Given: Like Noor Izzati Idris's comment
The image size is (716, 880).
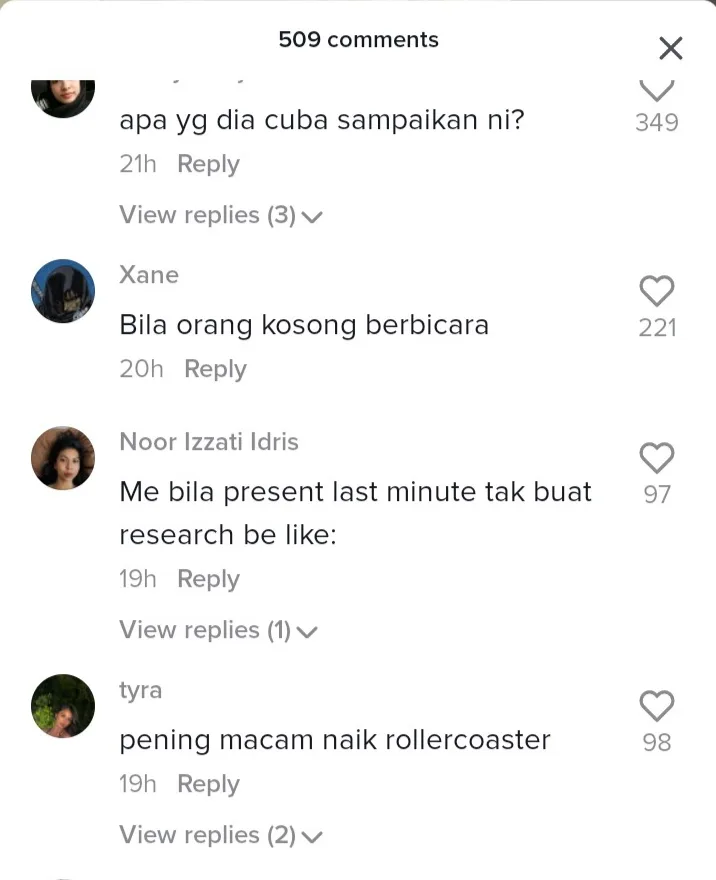Looking at the screenshot, I should coord(657,458).
